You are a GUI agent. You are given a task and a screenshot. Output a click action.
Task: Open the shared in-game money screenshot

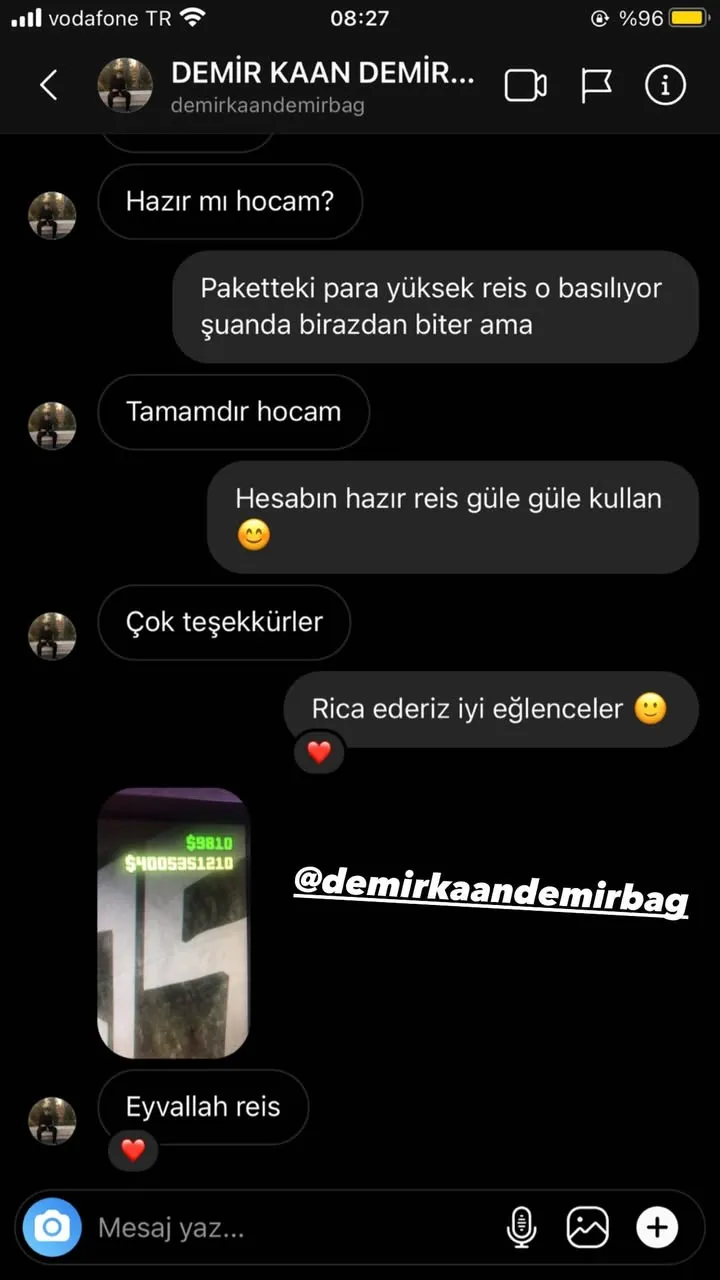click(x=173, y=923)
